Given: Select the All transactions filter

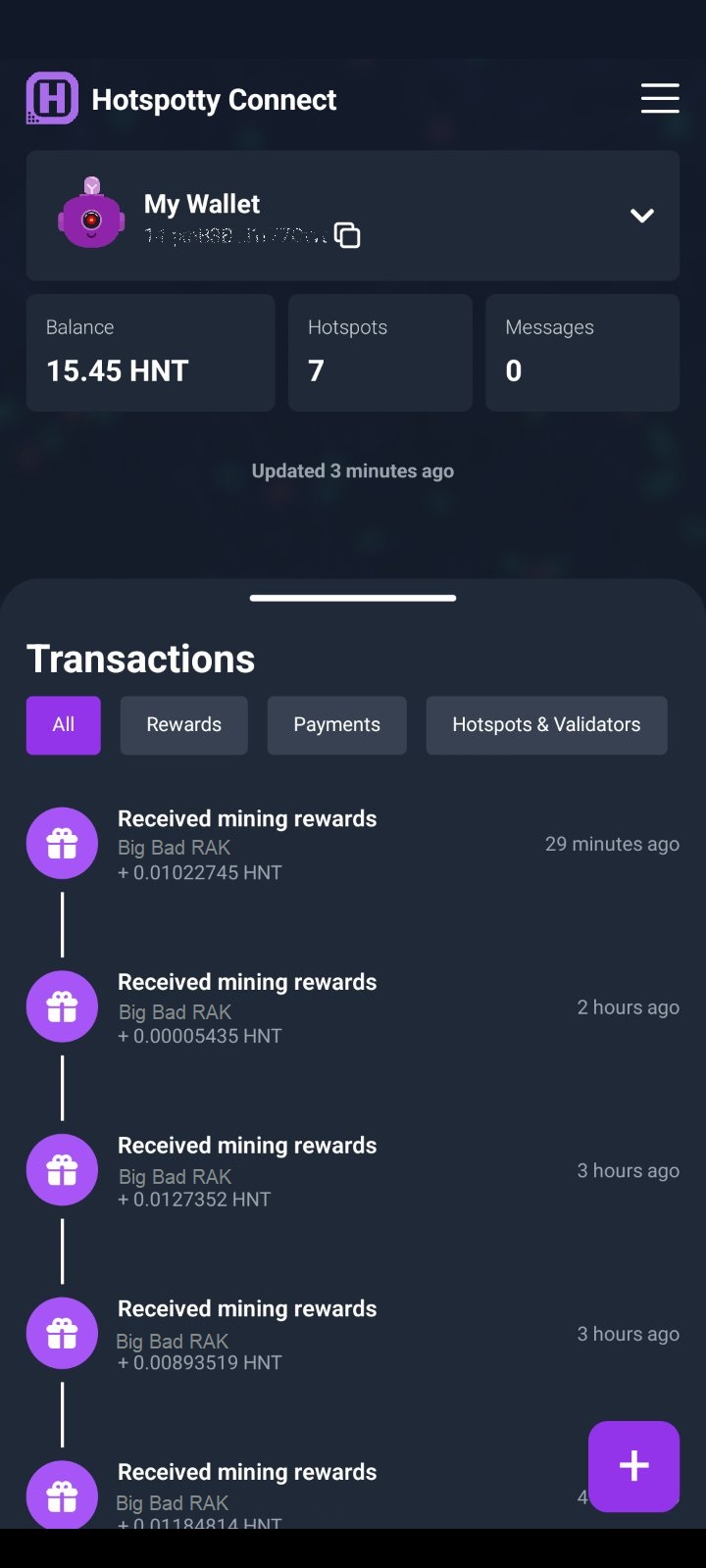Looking at the screenshot, I should coord(64,725).
